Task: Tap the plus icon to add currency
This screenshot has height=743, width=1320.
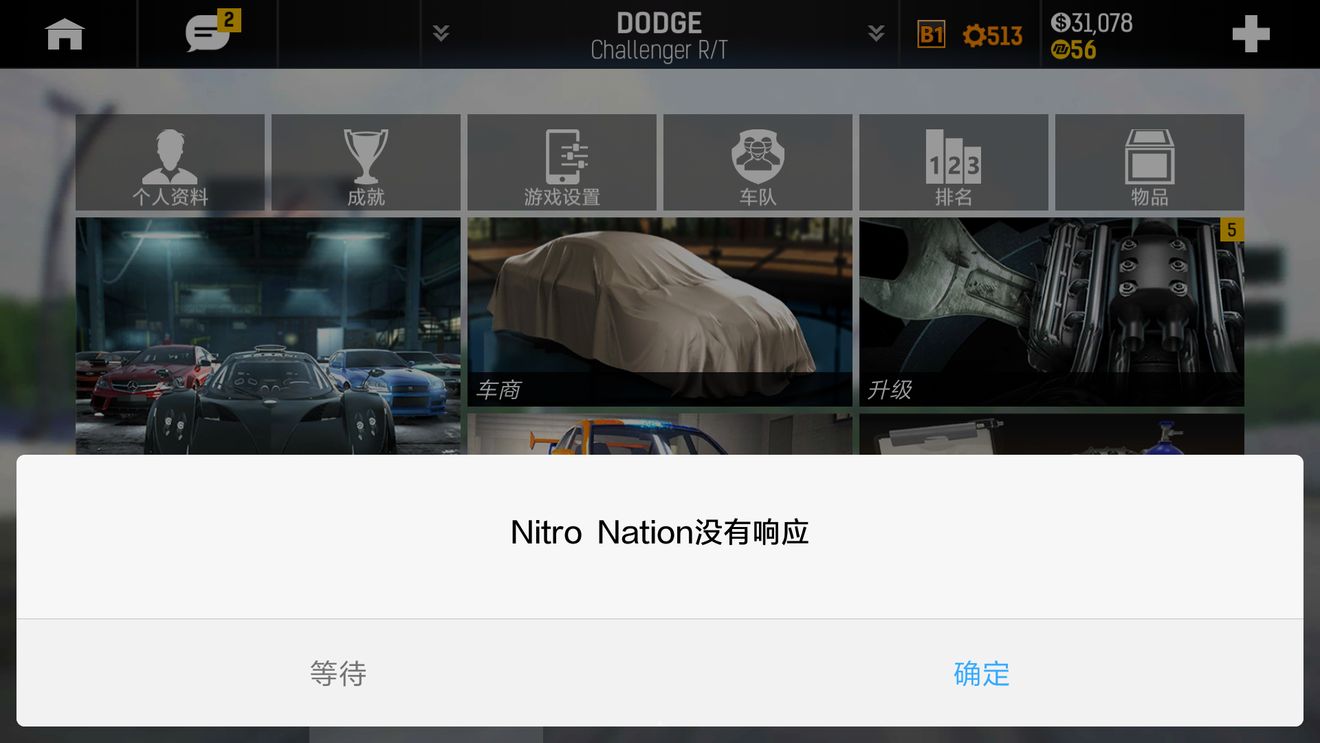Action: tap(1250, 35)
